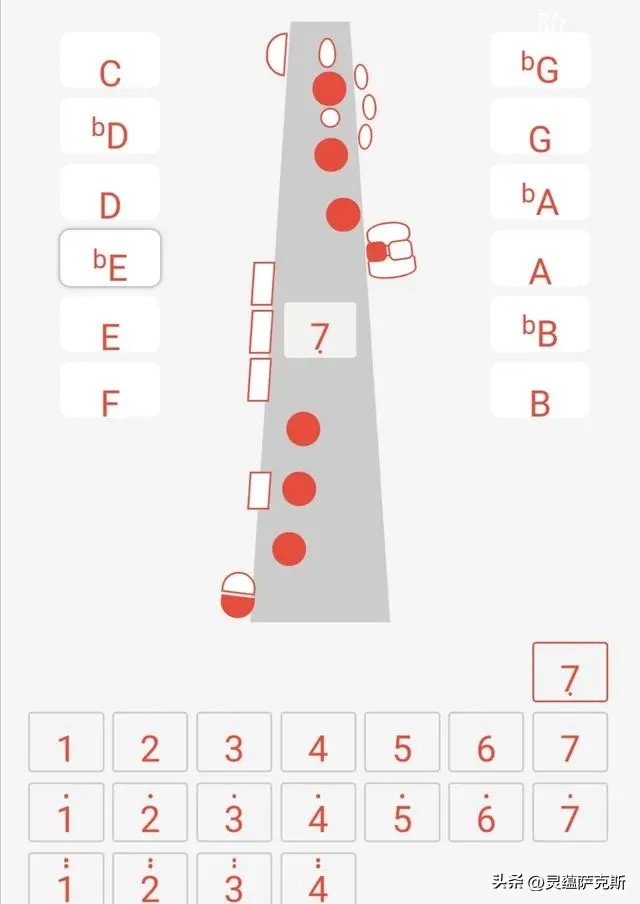Pick the F key
This screenshot has width=640, height=904.
click(110, 392)
